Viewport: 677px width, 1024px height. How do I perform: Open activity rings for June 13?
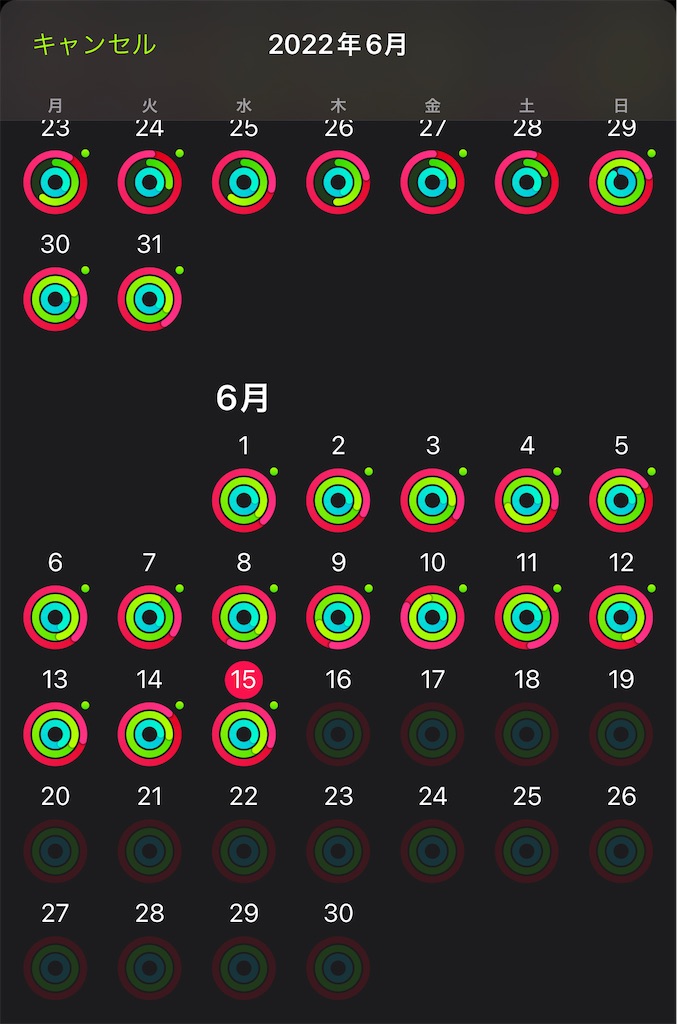point(55,733)
